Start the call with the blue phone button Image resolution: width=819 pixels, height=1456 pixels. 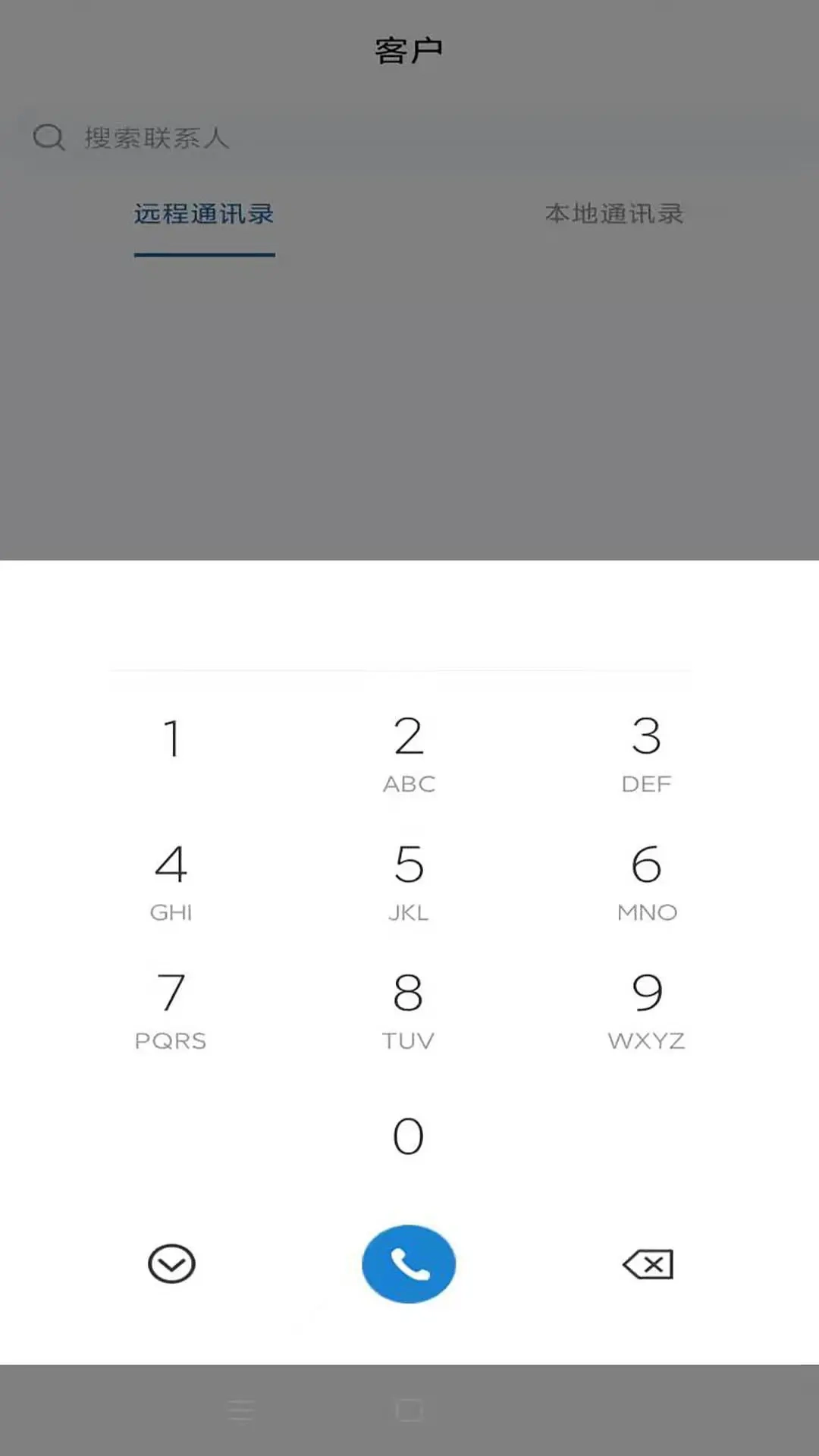[409, 1264]
